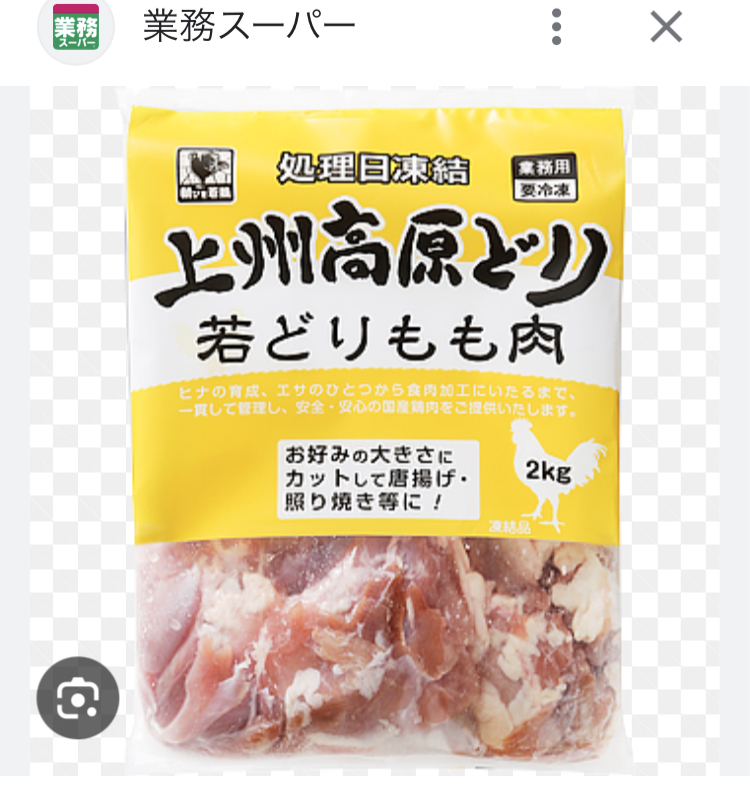Open the 業務スーパー source site

point(248,27)
